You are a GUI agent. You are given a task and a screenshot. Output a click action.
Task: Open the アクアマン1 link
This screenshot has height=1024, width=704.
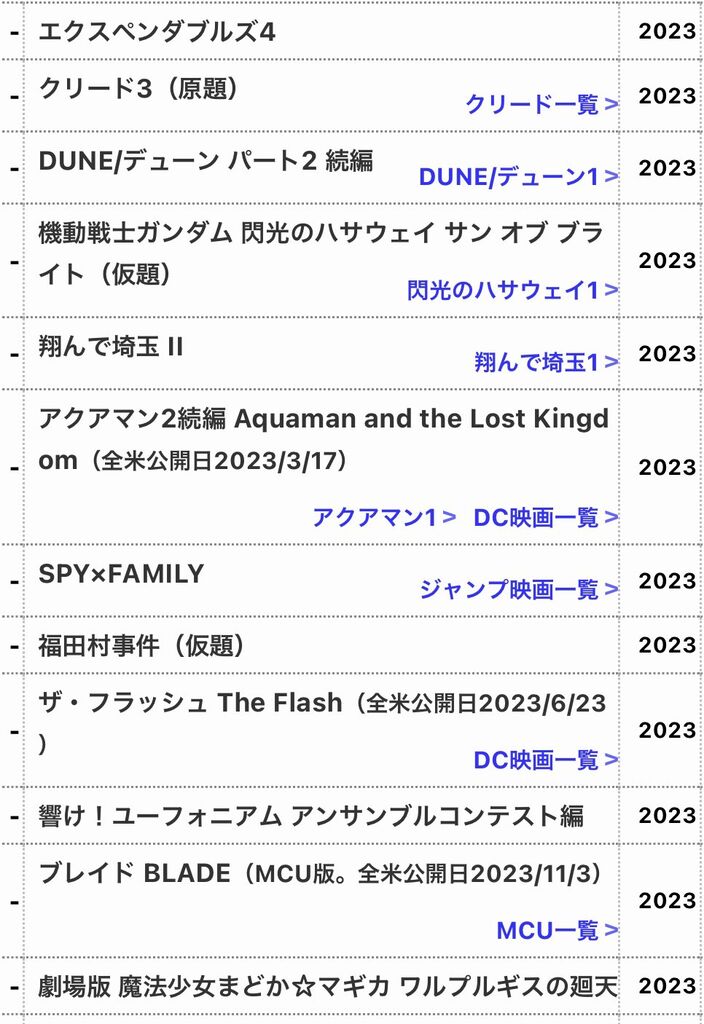384,517
